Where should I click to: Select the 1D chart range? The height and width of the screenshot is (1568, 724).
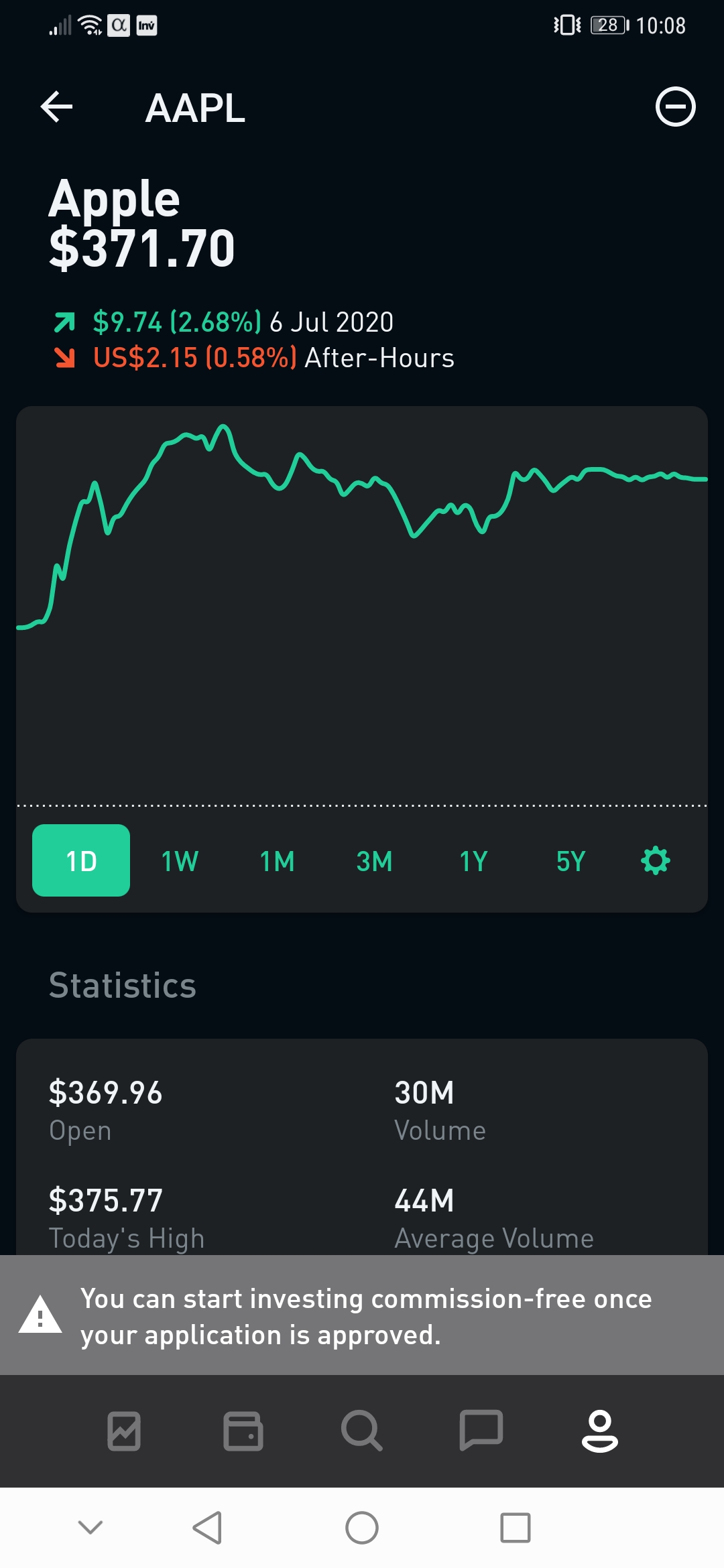pyautogui.click(x=81, y=860)
